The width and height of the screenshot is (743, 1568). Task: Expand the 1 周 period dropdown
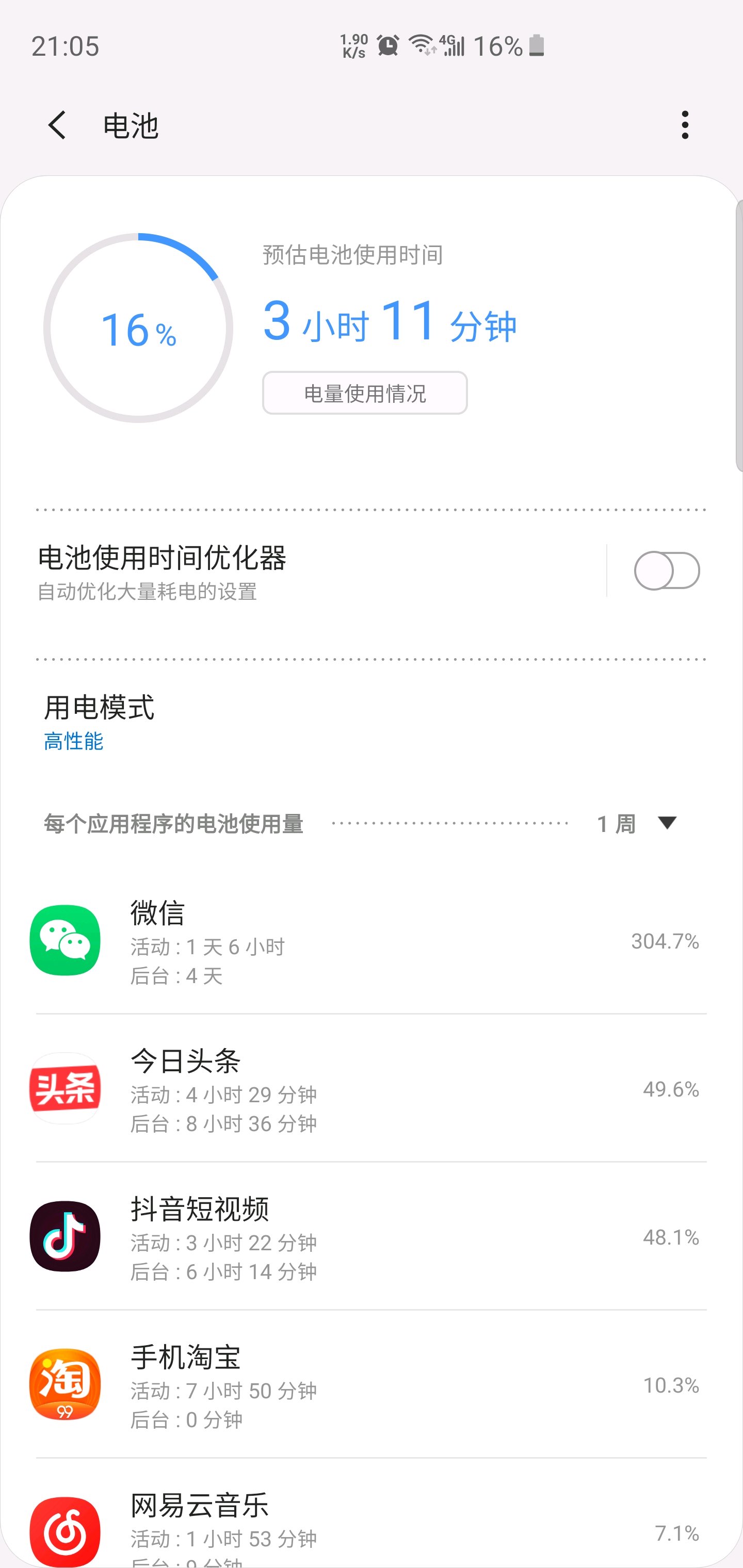coord(637,824)
